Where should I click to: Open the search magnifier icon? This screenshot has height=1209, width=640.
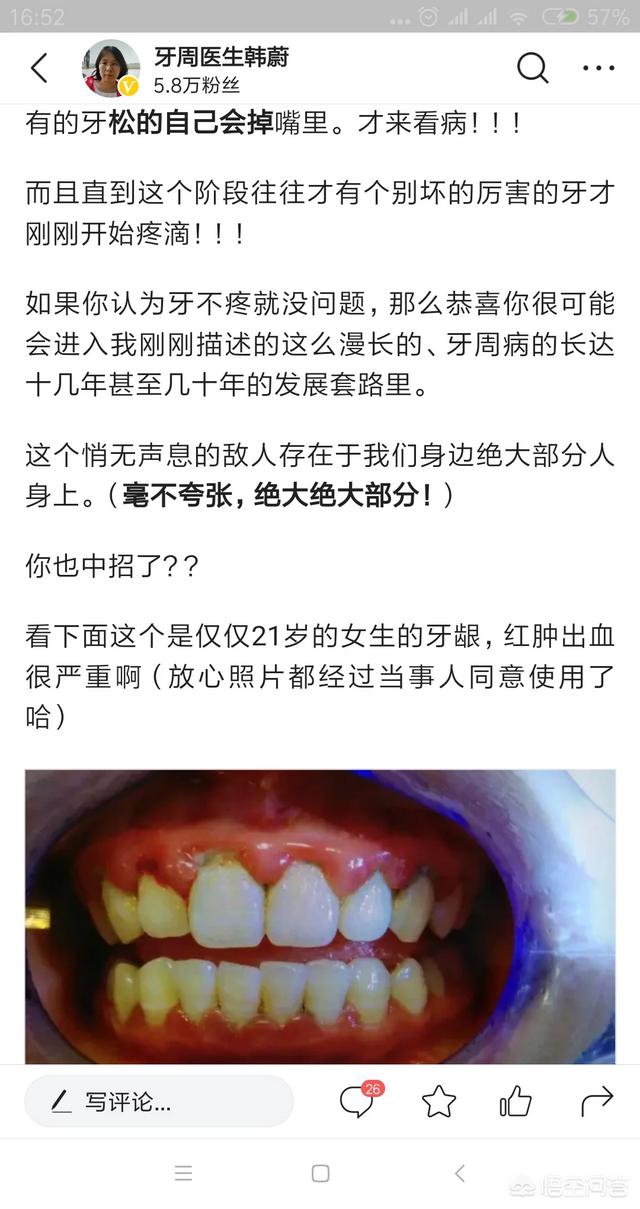pyautogui.click(x=533, y=67)
